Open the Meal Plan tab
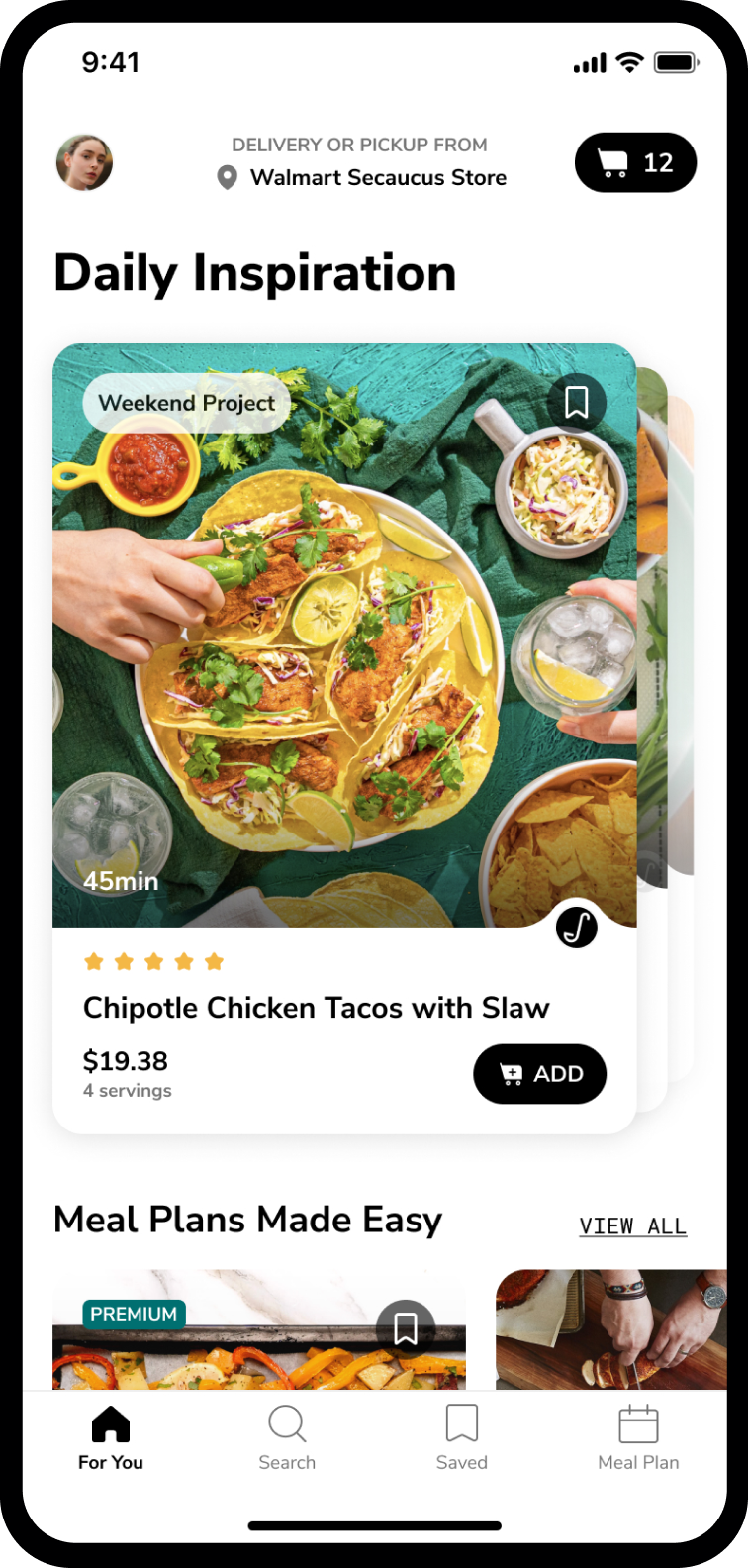The width and height of the screenshot is (748, 1568). (x=638, y=1438)
